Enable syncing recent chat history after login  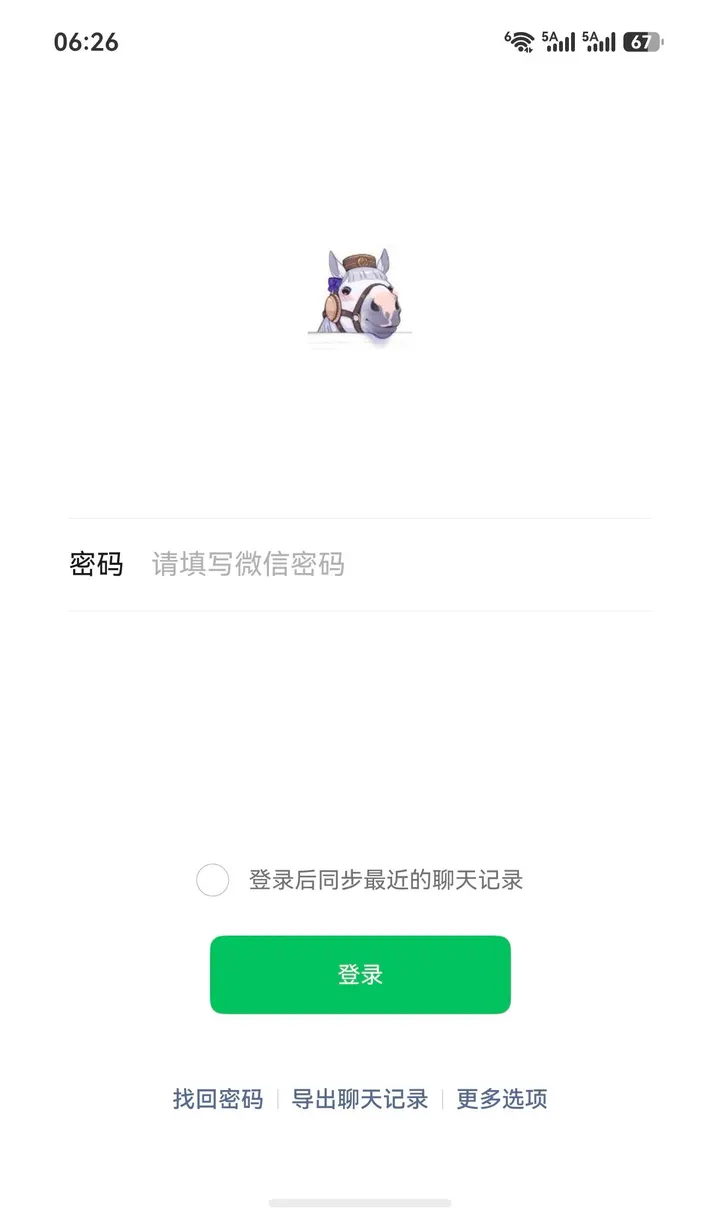coord(212,880)
